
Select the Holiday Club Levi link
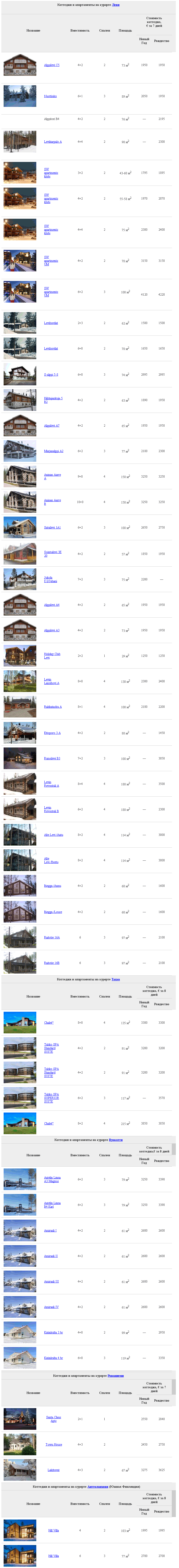pos(52,655)
